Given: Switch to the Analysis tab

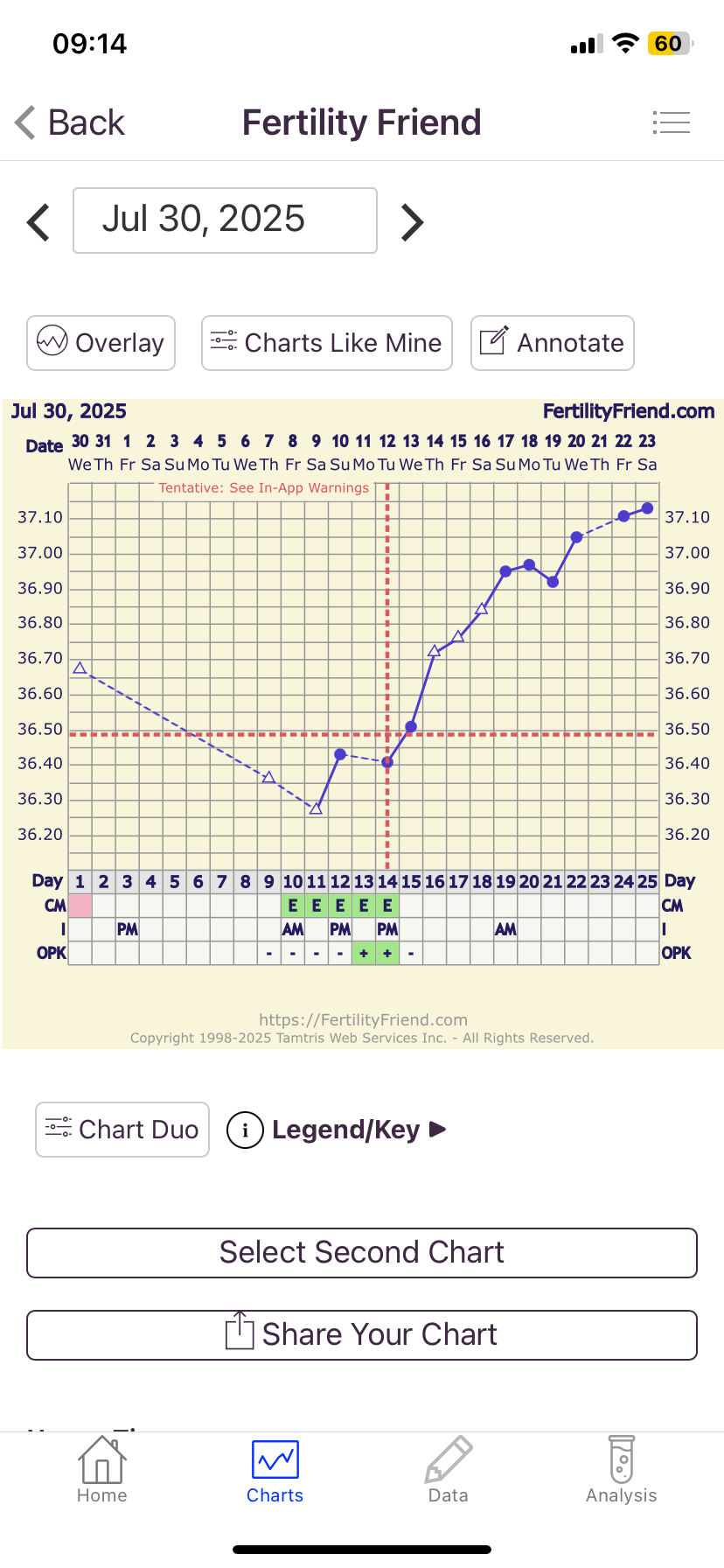Looking at the screenshot, I should click(x=621, y=1470).
